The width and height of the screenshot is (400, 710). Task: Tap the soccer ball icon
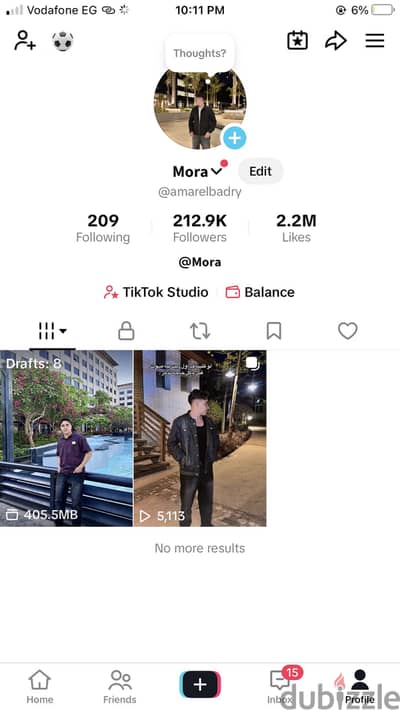pyautogui.click(x=63, y=41)
